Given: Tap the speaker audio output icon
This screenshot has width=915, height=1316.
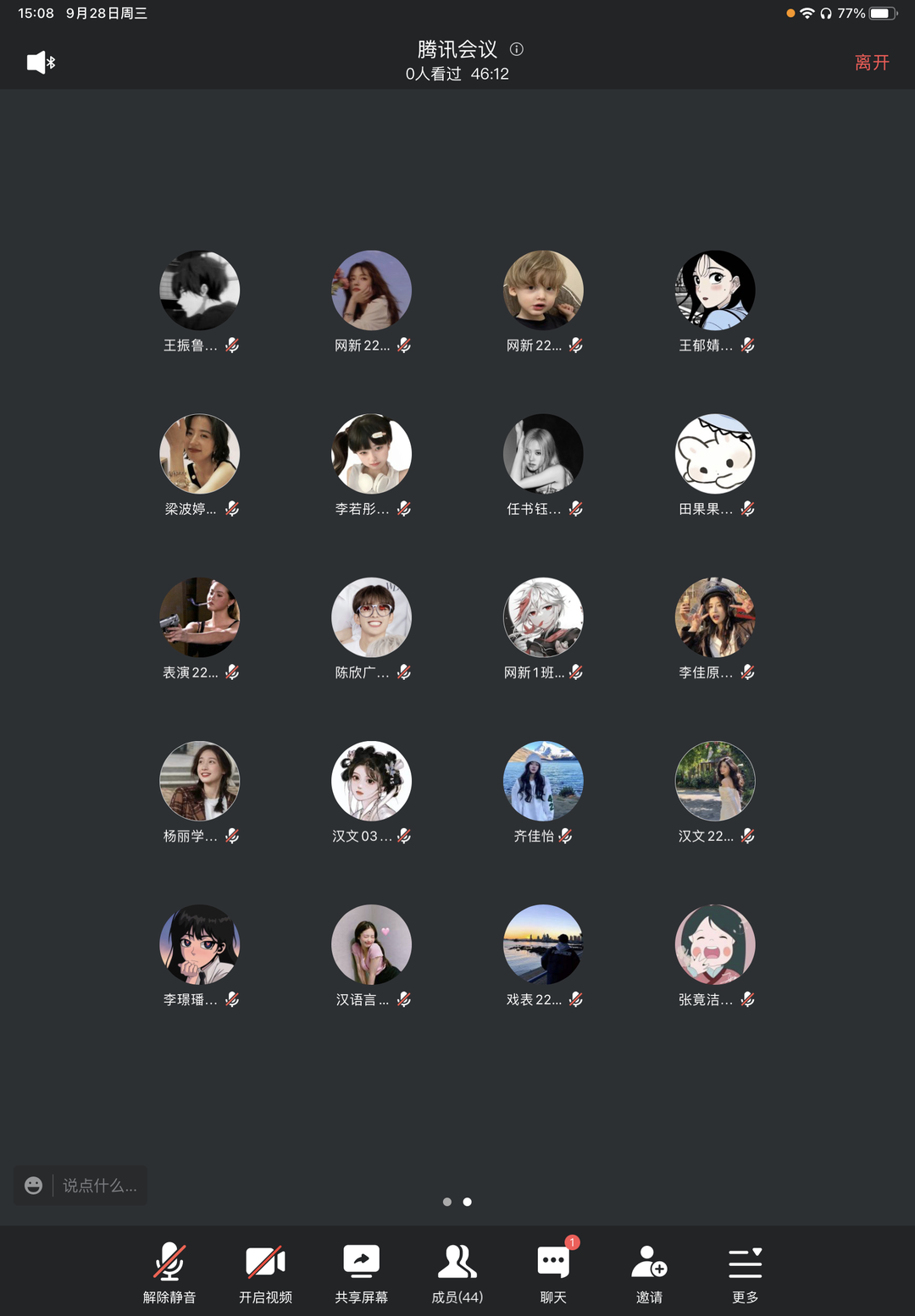Looking at the screenshot, I should tap(40, 62).
